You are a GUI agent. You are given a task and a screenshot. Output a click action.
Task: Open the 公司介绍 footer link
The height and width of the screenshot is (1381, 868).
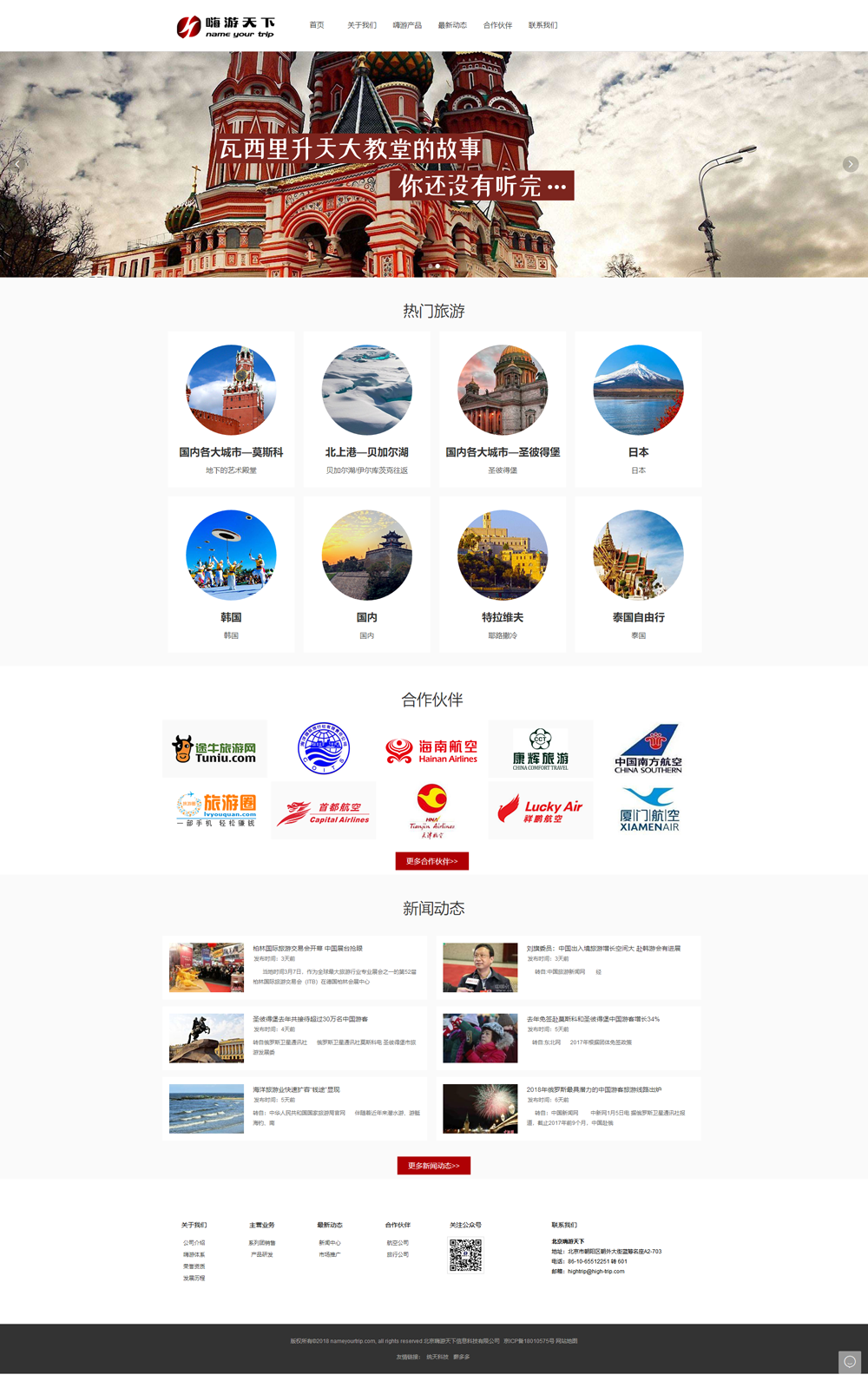194,1243
